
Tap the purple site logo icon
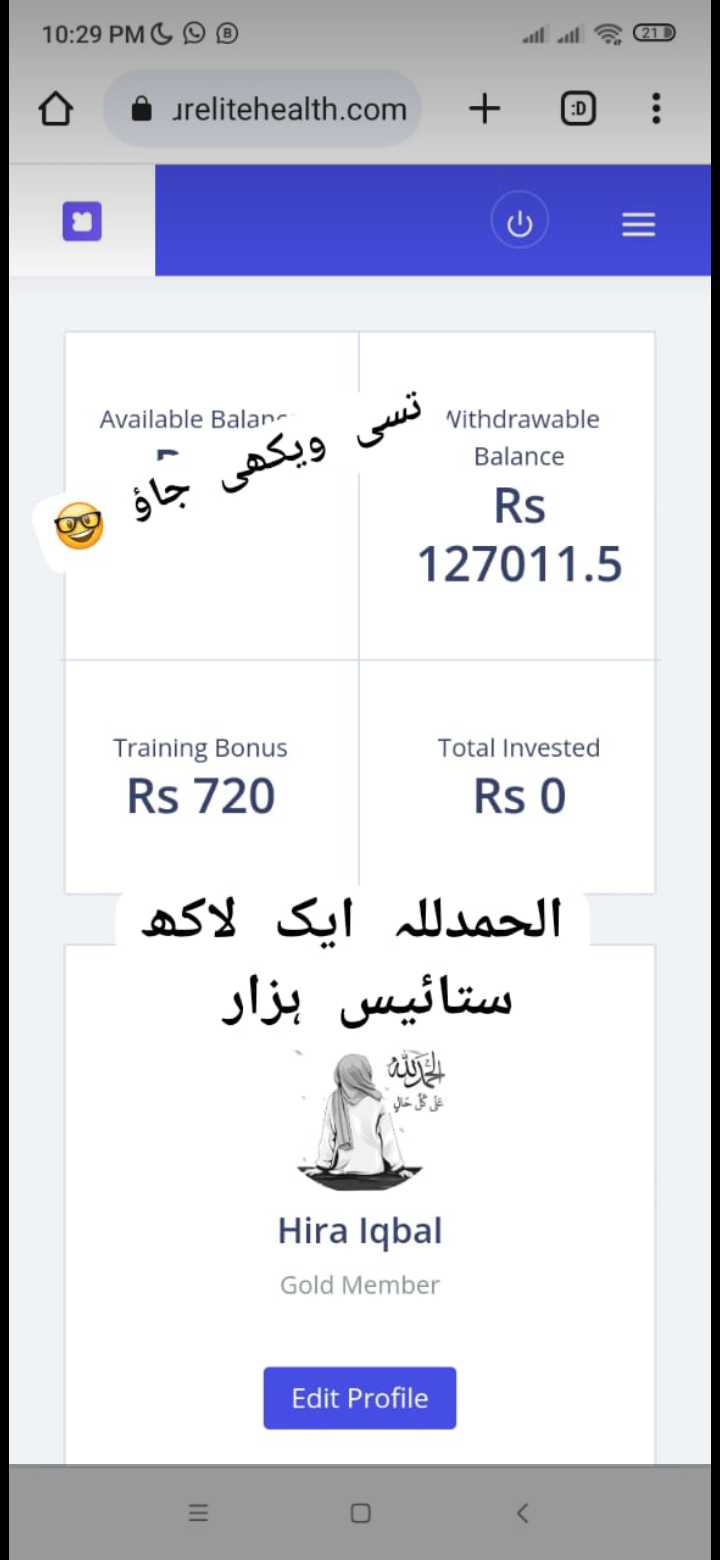pyautogui.click(x=82, y=221)
